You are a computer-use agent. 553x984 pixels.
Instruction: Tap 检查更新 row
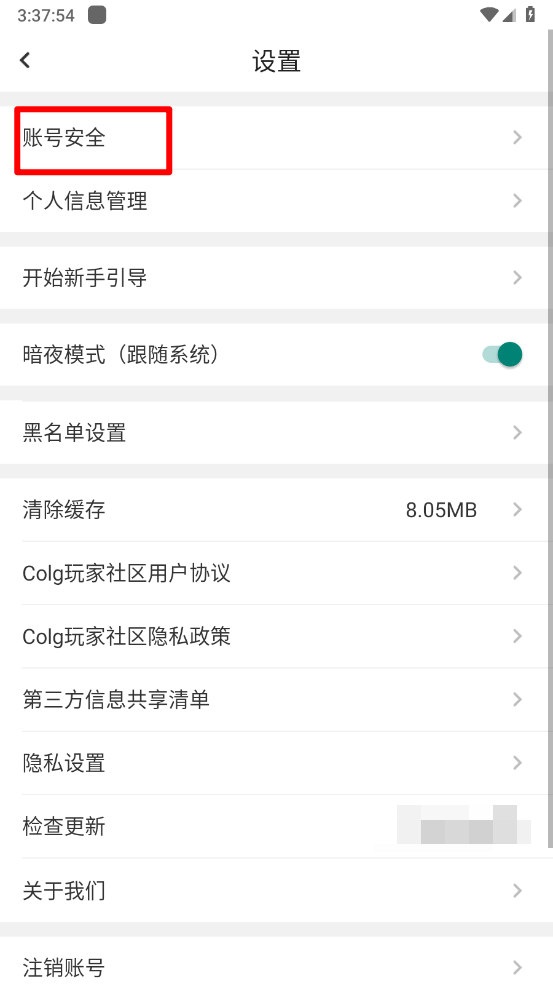276,826
